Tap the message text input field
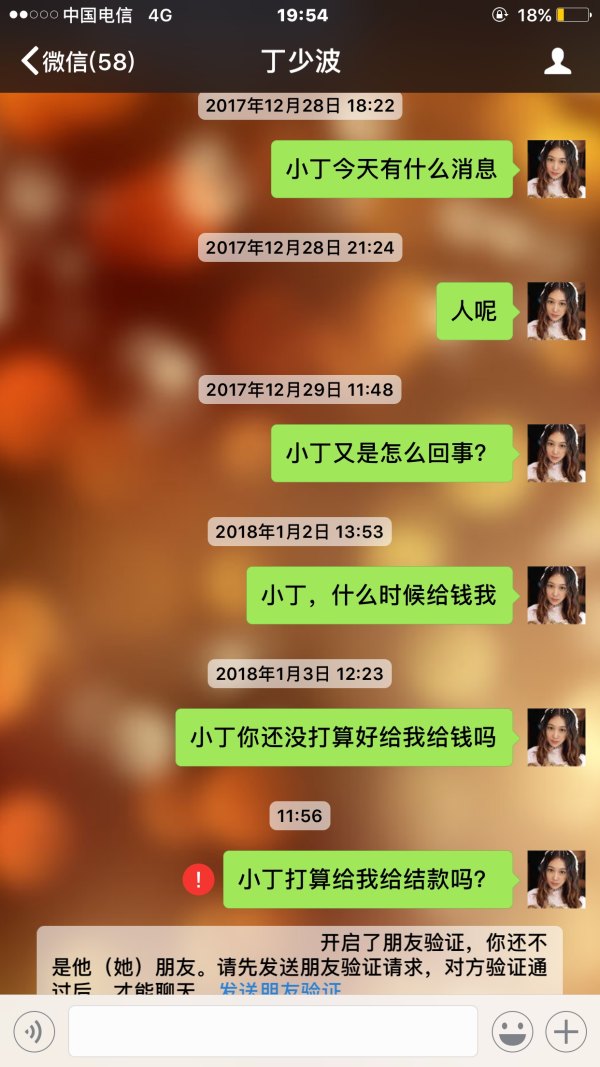 272,1031
